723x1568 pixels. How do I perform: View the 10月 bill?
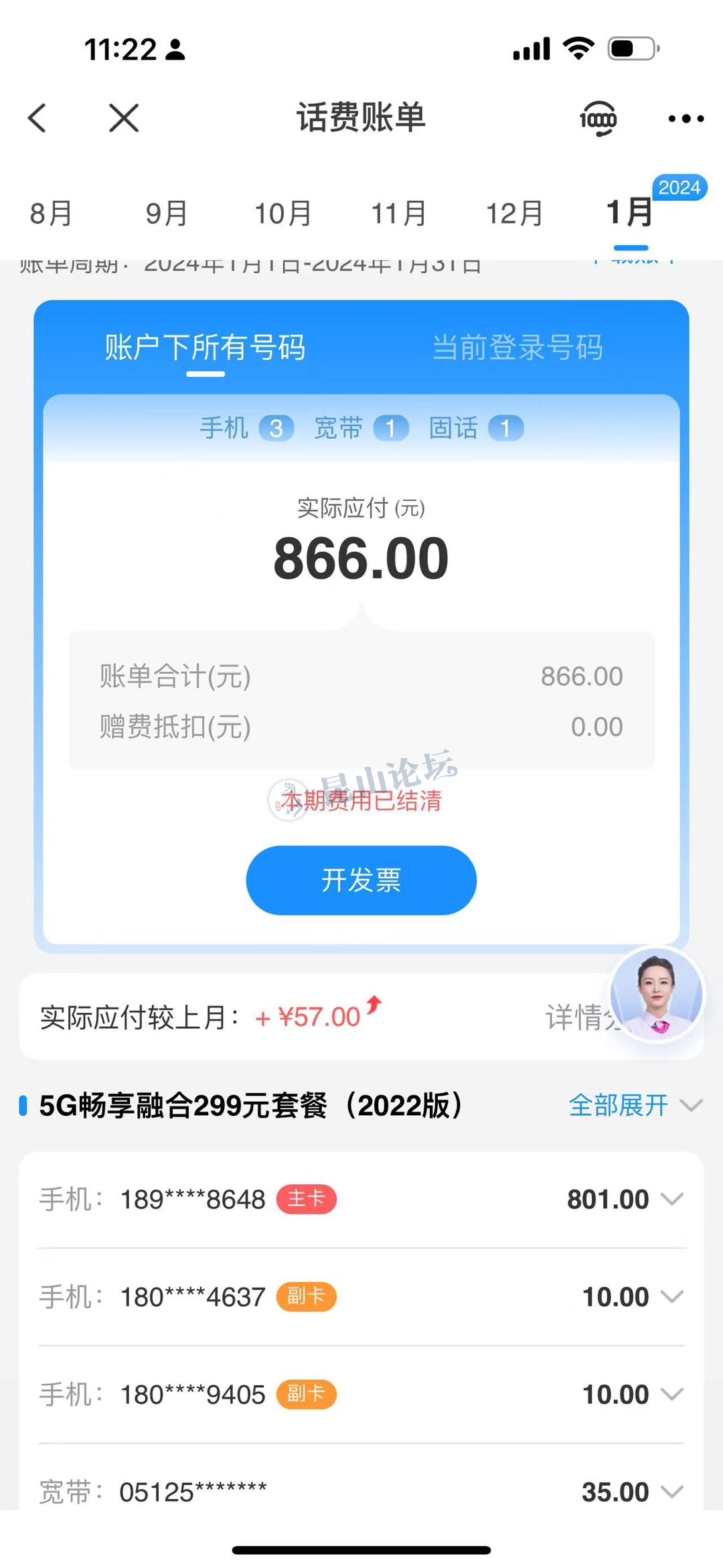click(283, 214)
